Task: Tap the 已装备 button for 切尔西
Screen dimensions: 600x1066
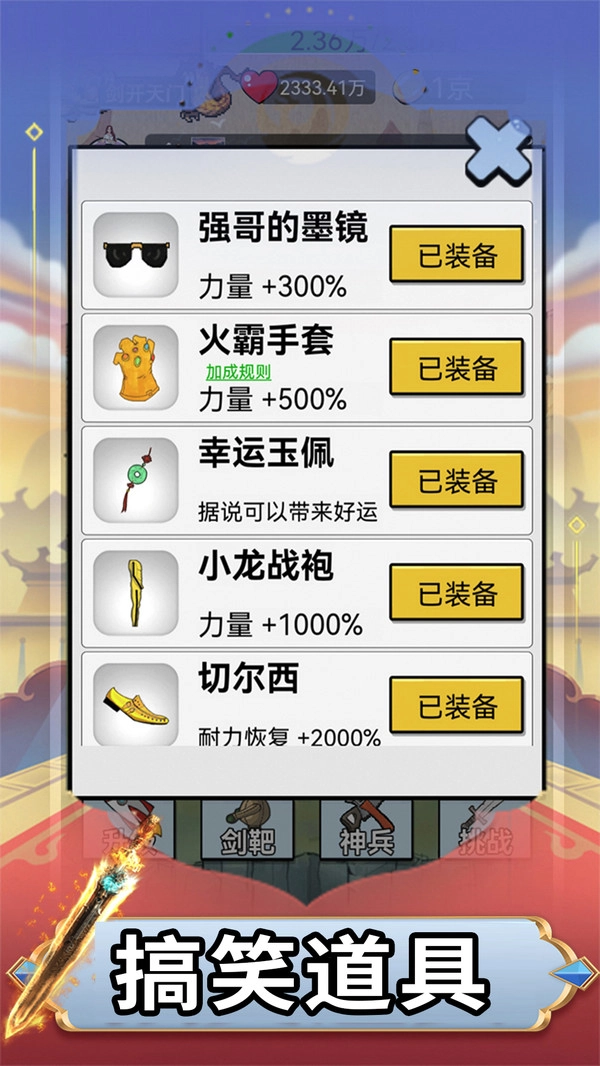Action: [457, 706]
